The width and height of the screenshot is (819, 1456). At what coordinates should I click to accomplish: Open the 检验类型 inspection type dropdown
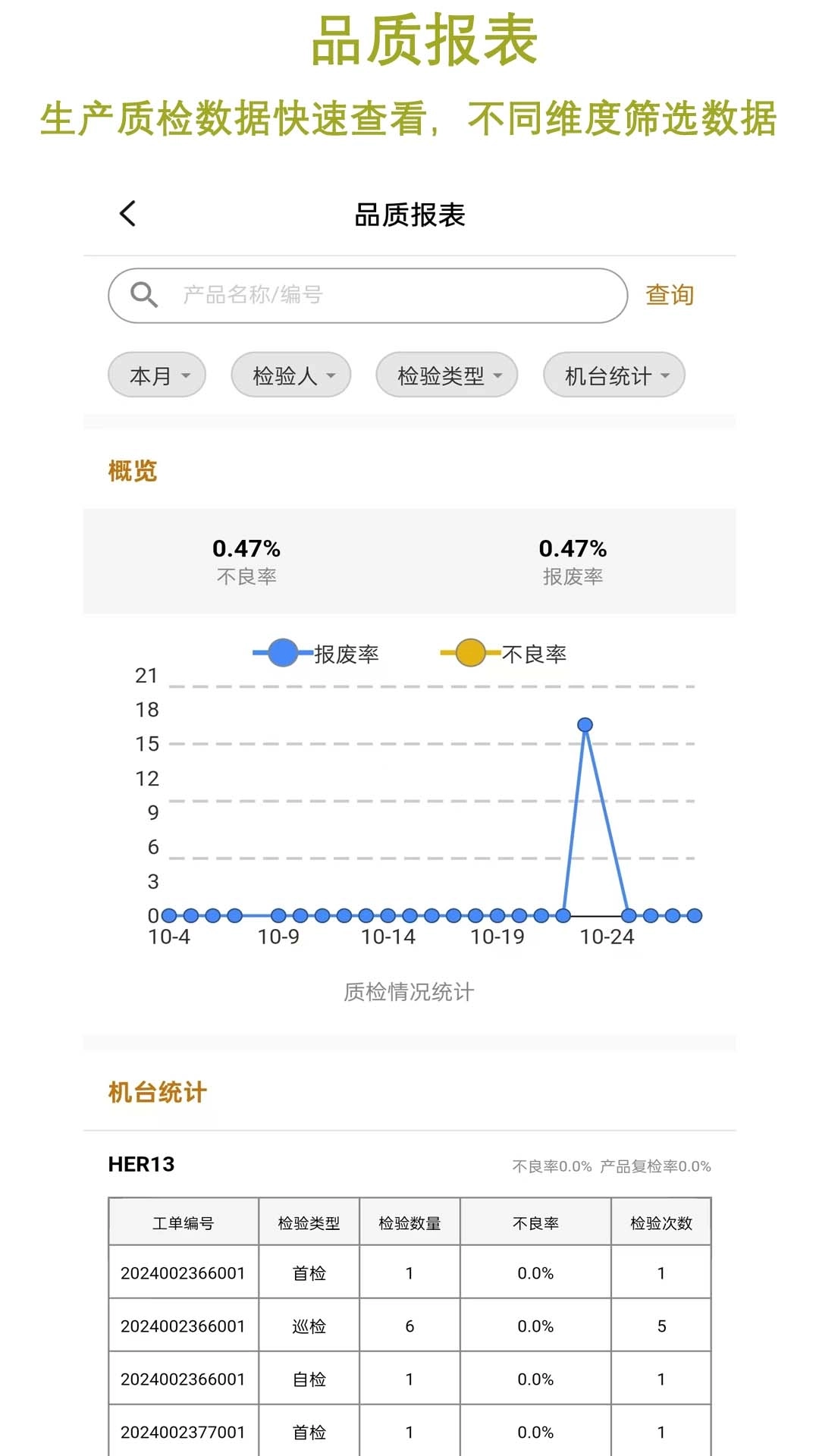446,375
